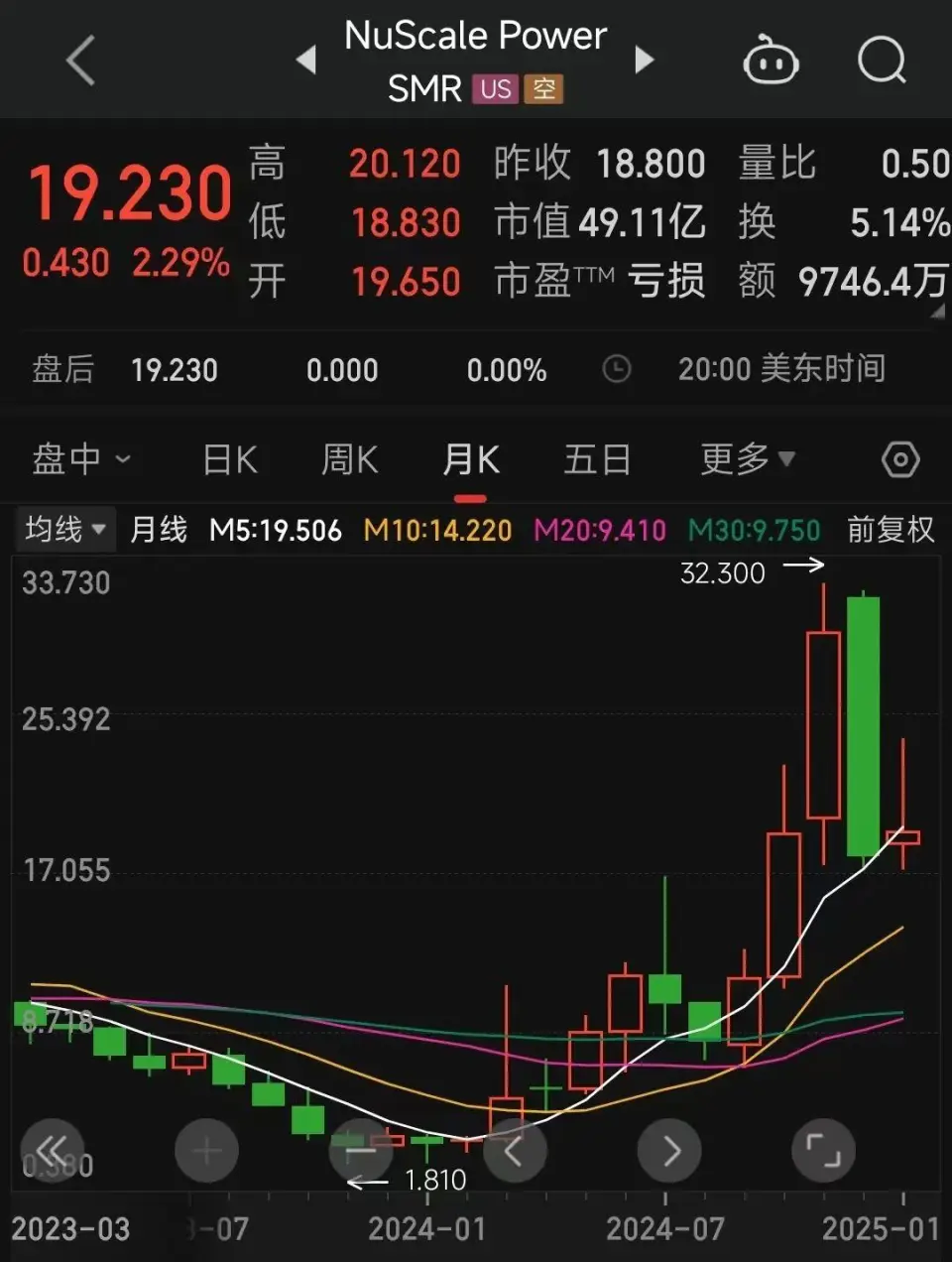This screenshot has width=952, height=1262.
Task: Open chart settings hexagon icon
Action: pos(899,459)
